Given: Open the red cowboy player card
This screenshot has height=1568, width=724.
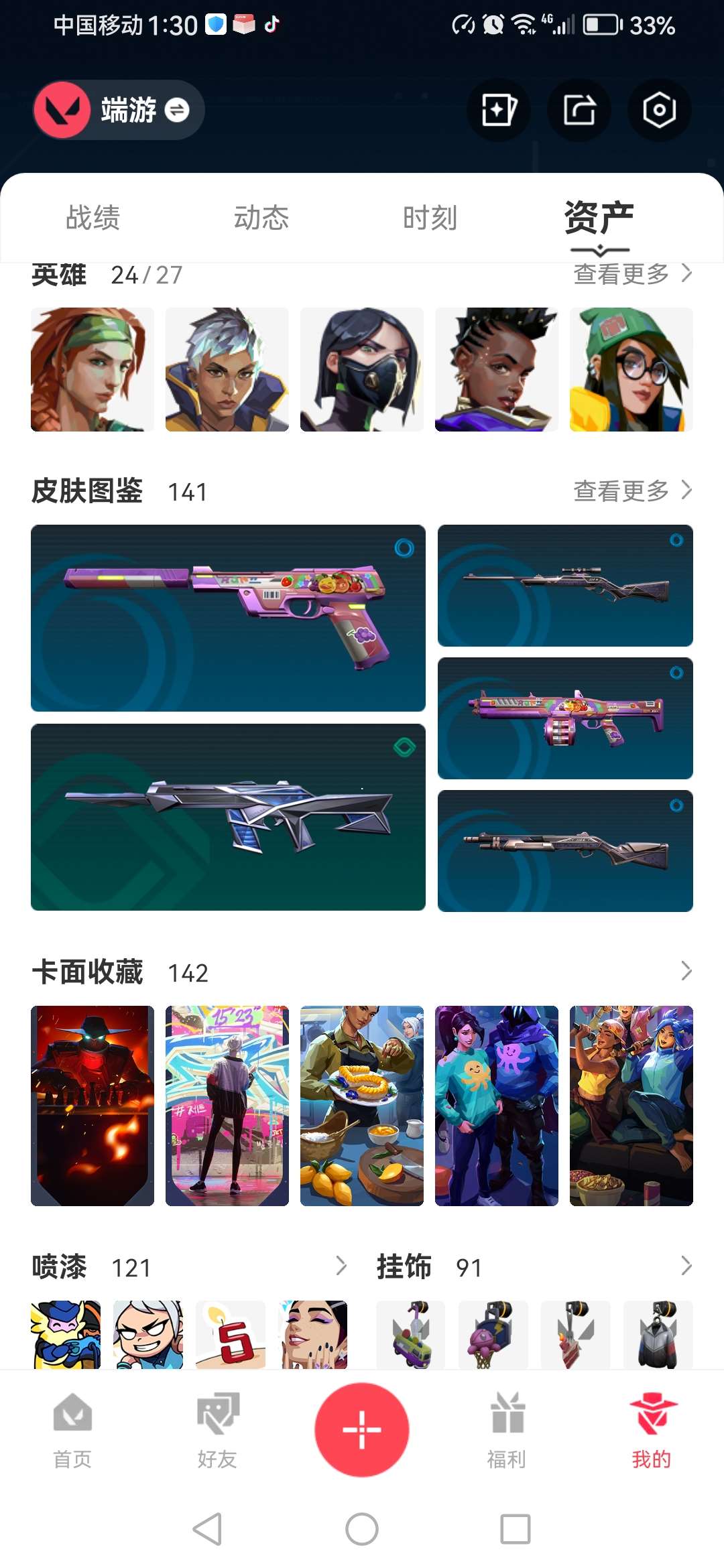Looking at the screenshot, I should tap(93, 1105).
